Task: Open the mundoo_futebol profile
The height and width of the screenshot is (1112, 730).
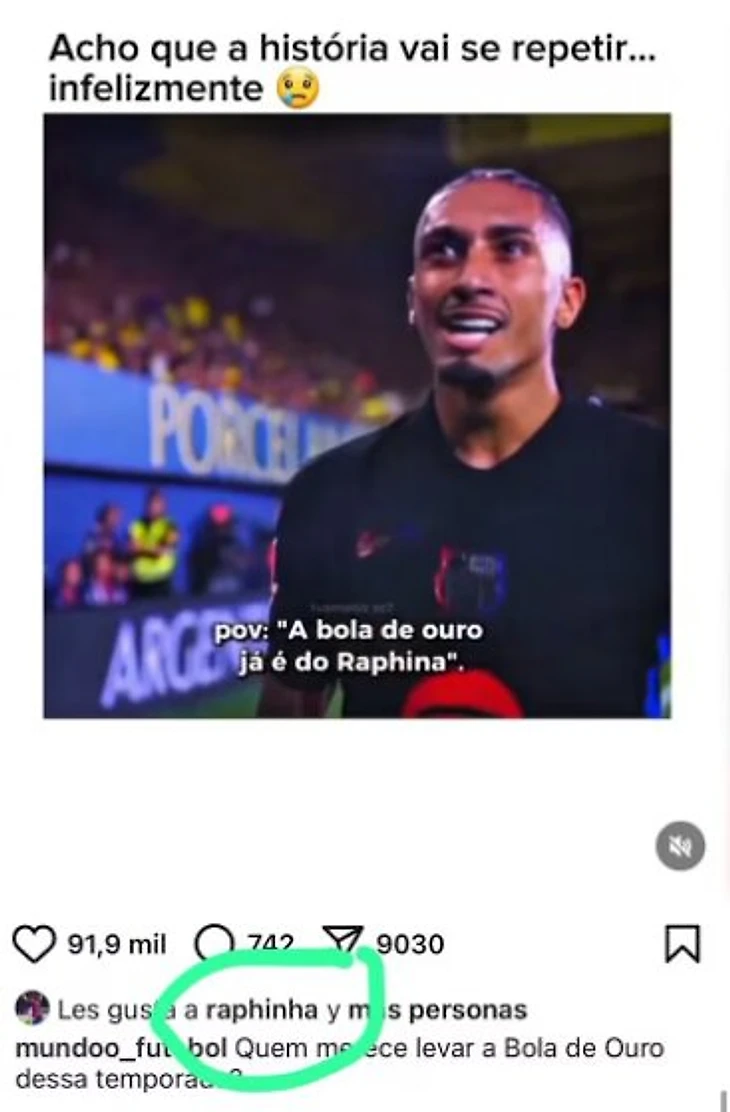Action: point(120,1048)
